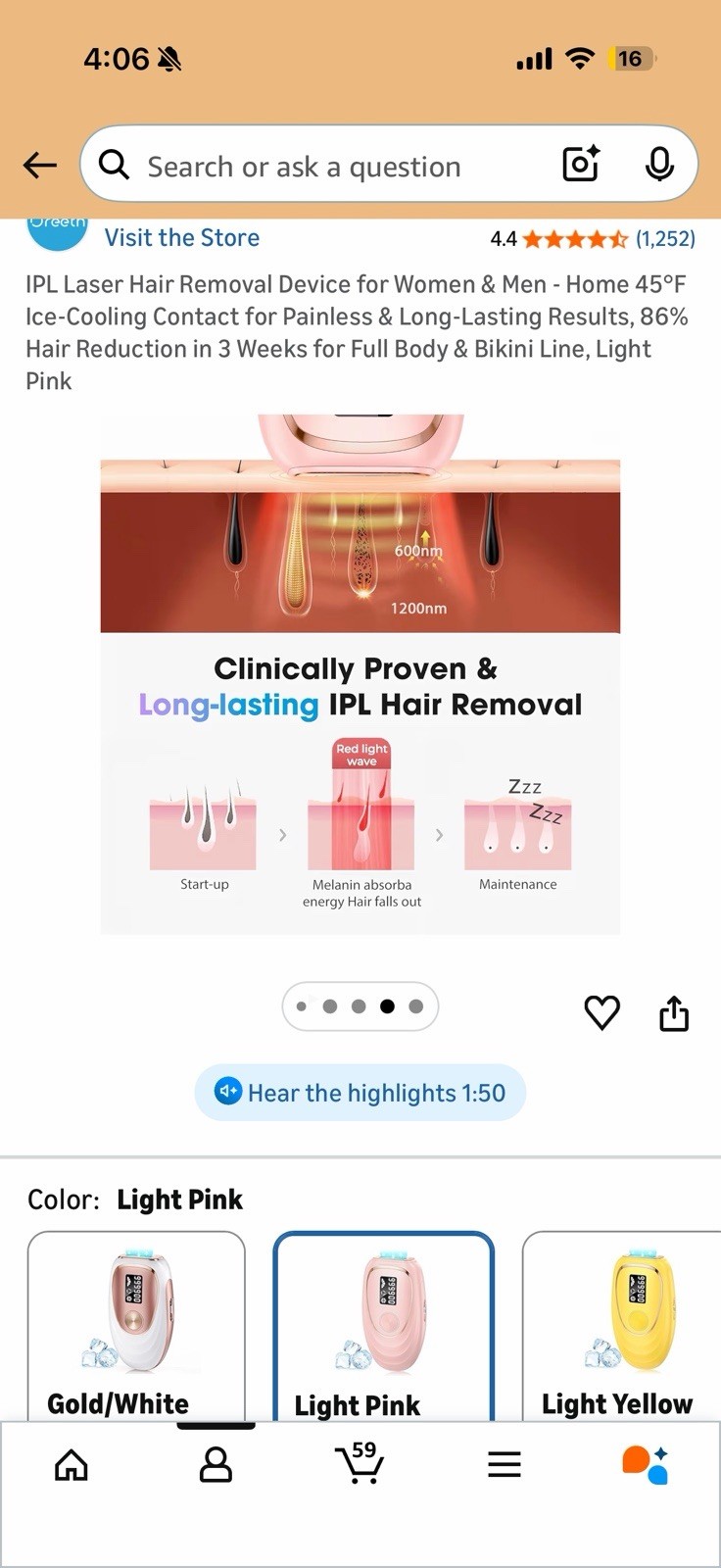The height and width of the screenshot is (1568, 721).
Task: Play Hear the highlights audio
Action: pyautogui.click(x=360, y=1093)
